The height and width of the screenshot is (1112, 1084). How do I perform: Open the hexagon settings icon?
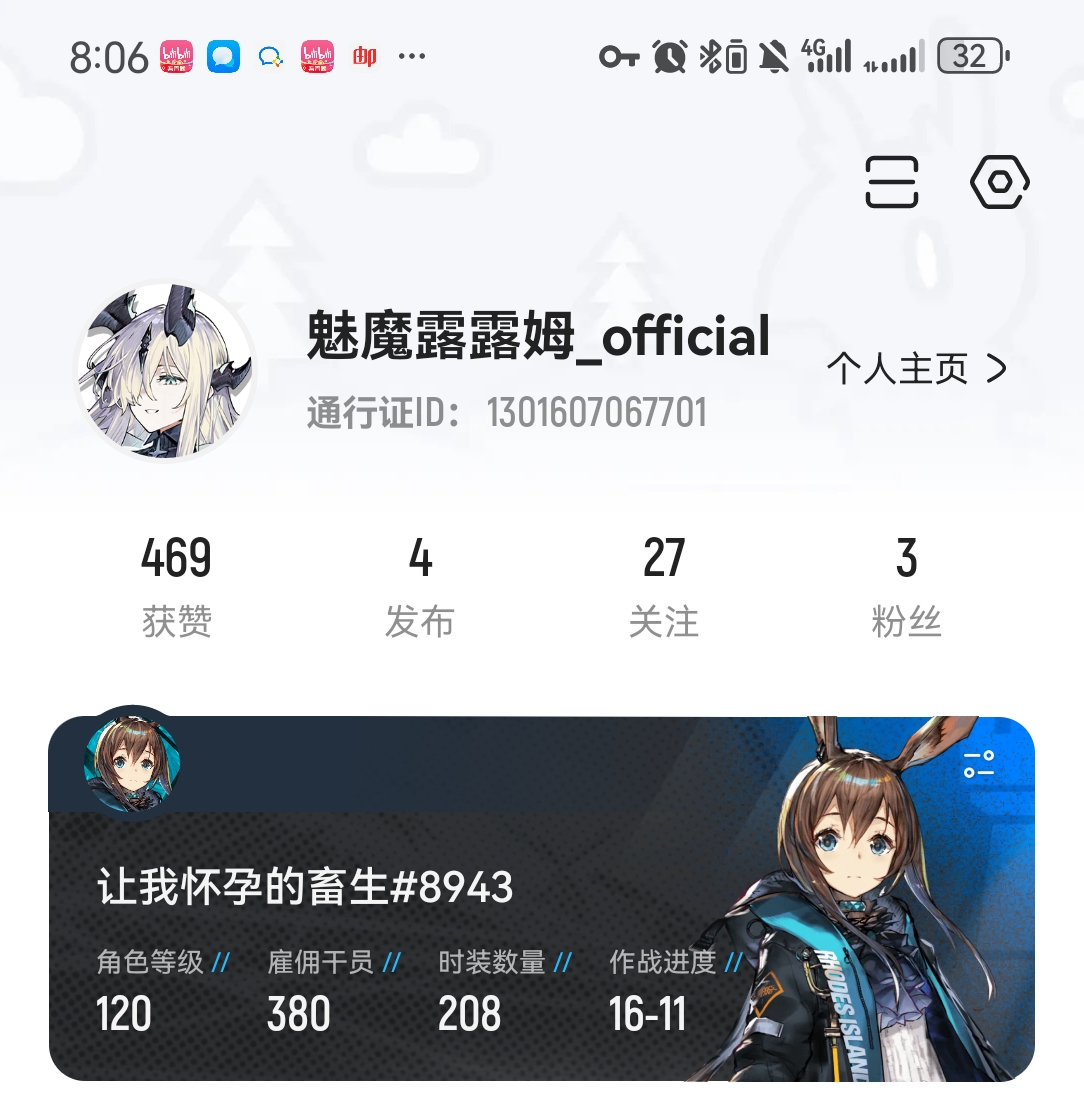pyautogui.click(x=999, y=182)
